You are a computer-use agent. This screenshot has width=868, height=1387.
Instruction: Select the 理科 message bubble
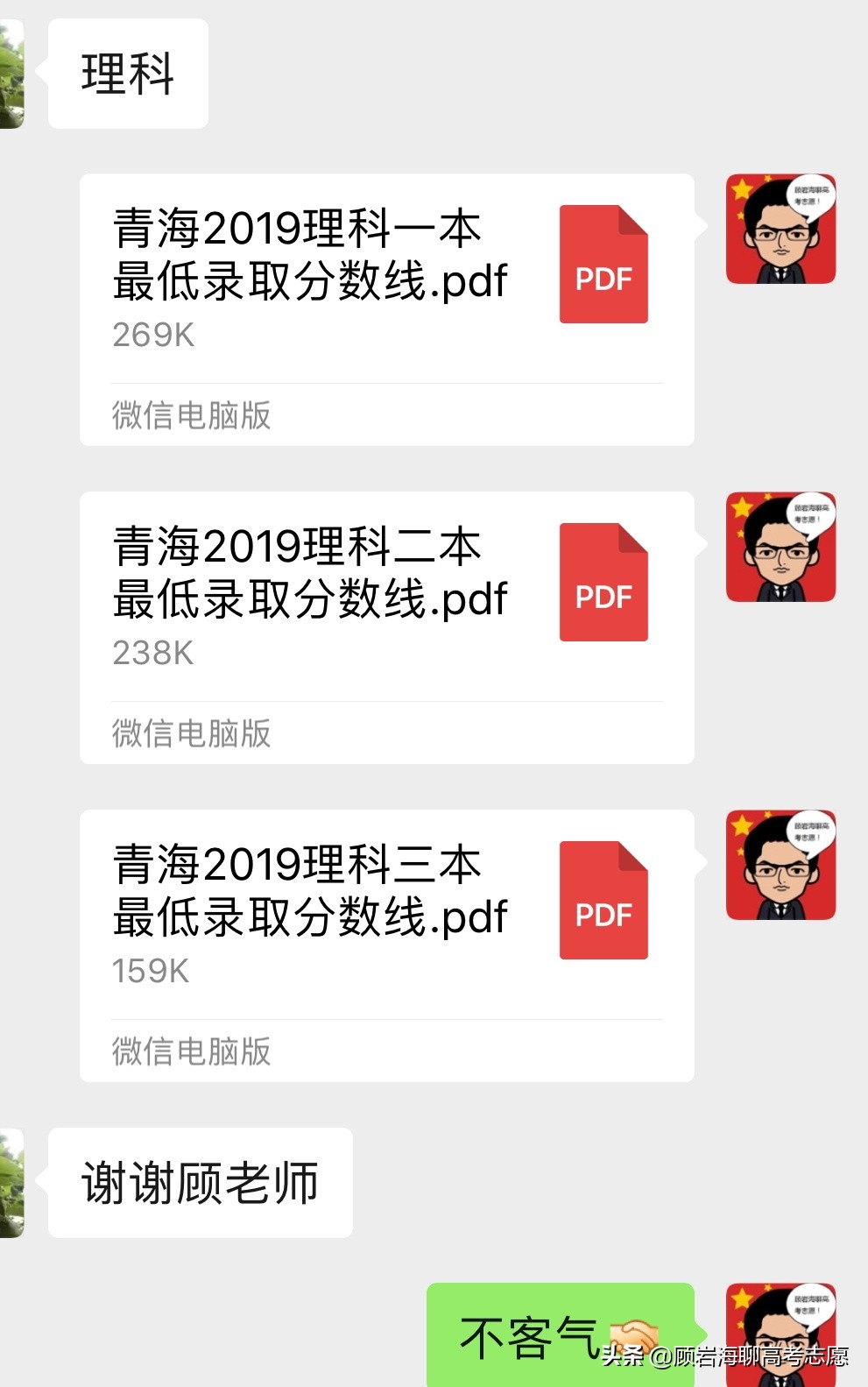point(128,72)
